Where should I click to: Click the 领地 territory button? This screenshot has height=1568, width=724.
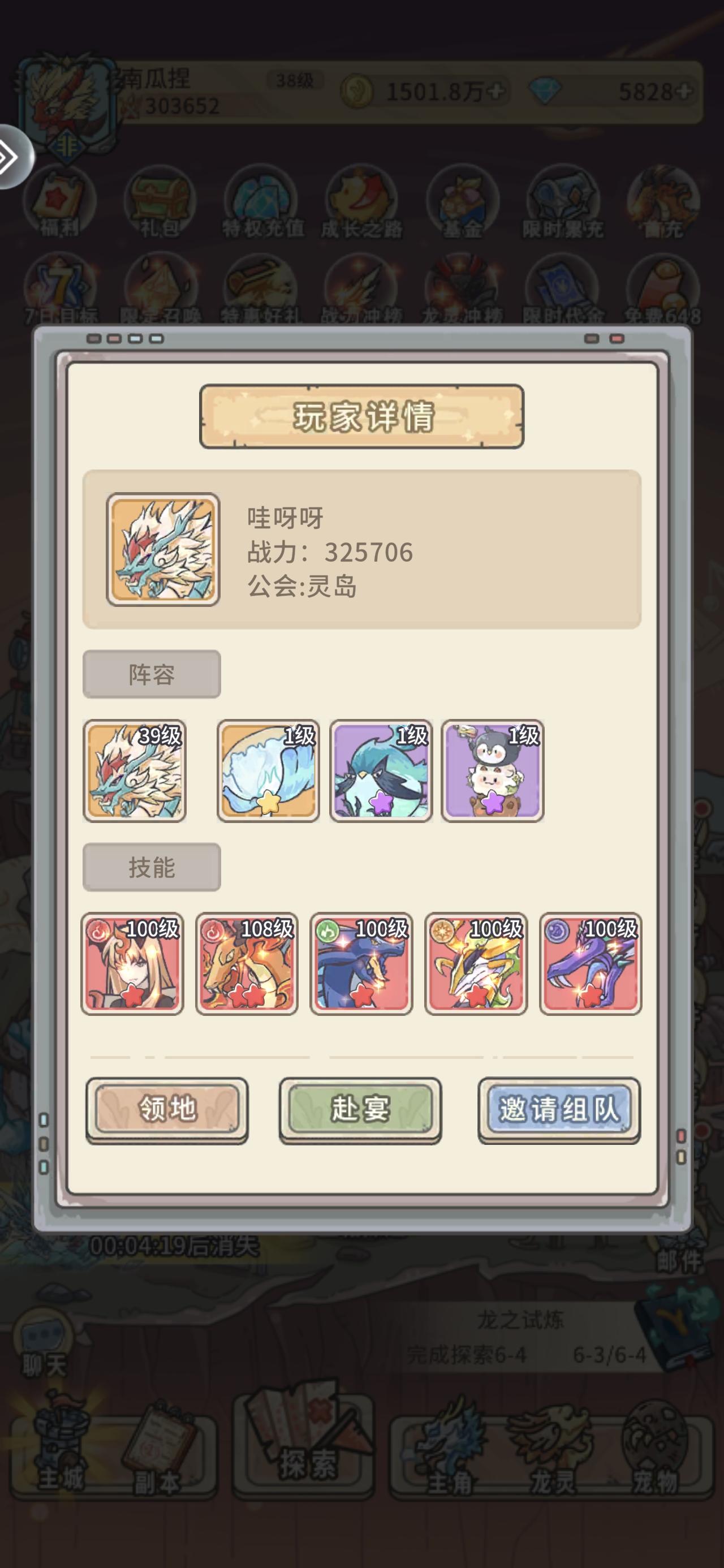(x=167, y=1109)
